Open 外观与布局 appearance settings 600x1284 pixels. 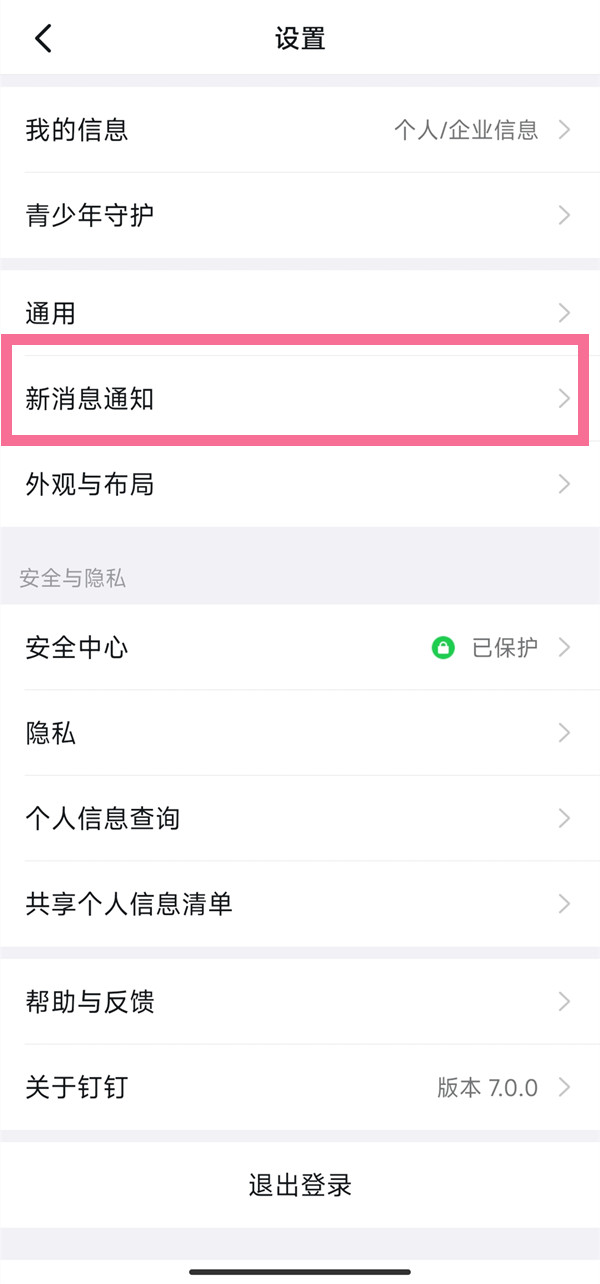(300, 485)
